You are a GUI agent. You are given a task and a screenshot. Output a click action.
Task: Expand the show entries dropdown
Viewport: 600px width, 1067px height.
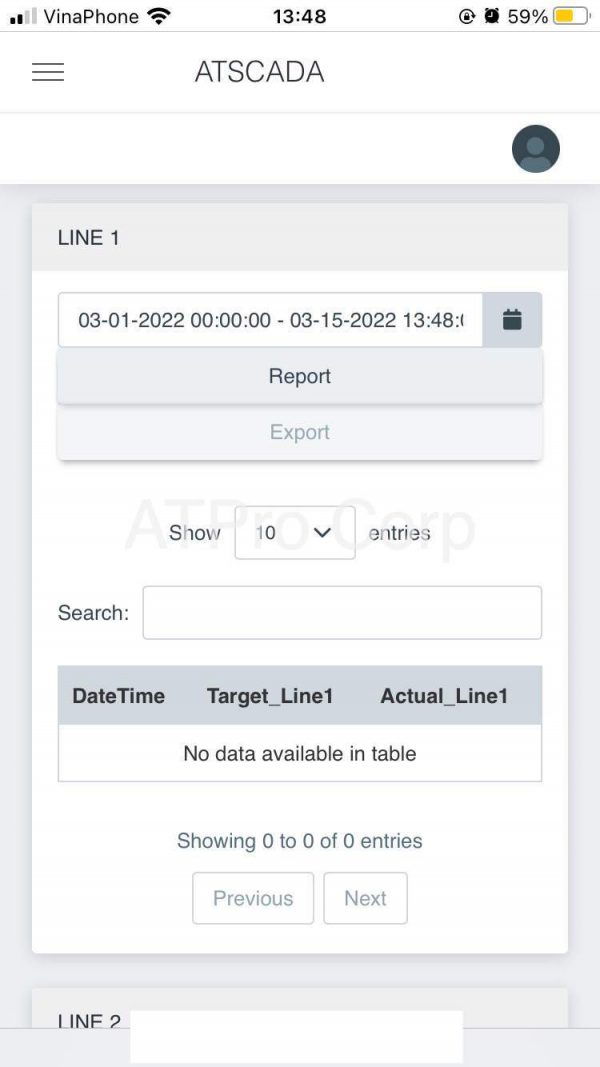(294, 533)
